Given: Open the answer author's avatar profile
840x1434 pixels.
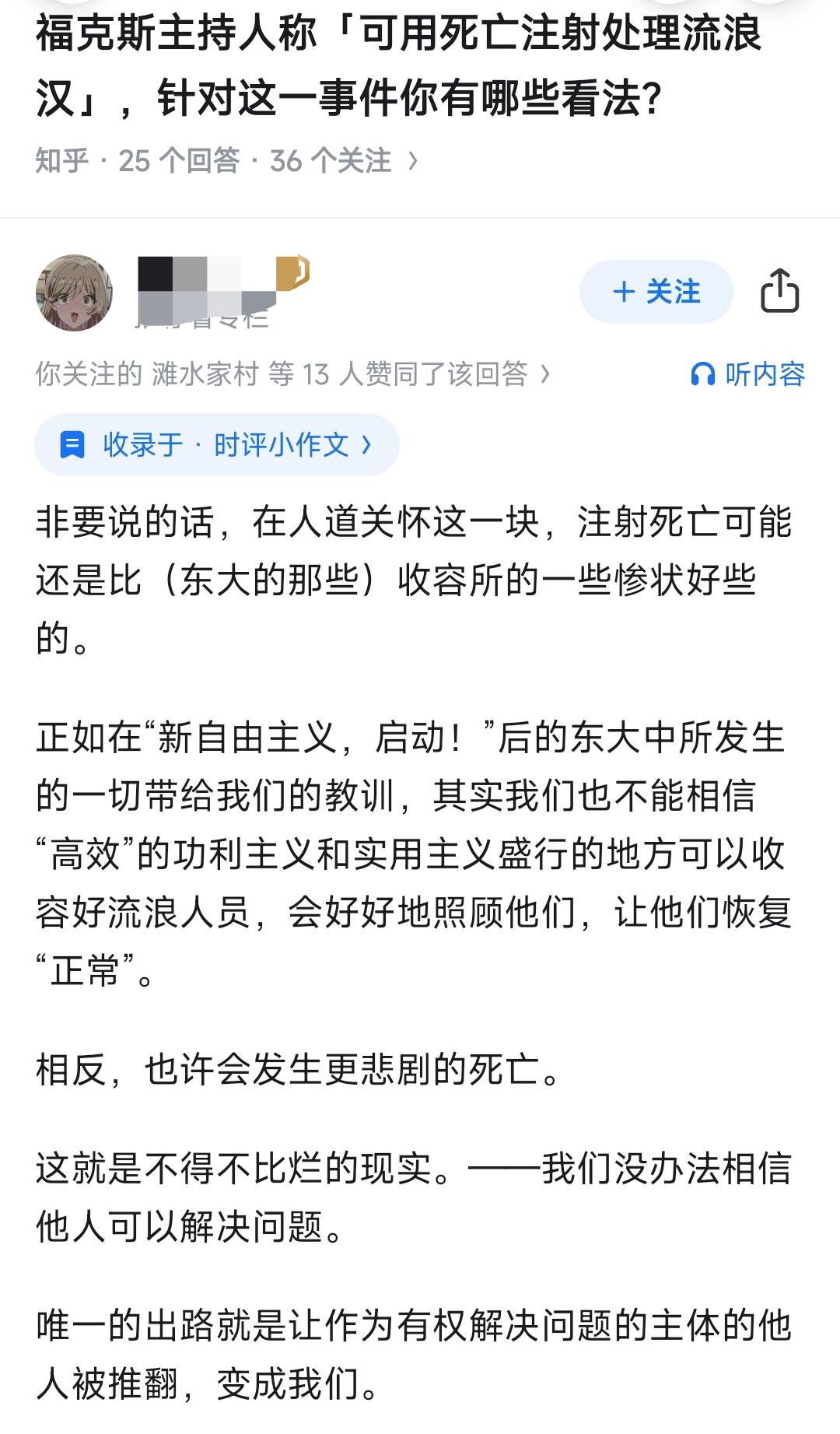Looking at the screenshot, I should (75, 293).
